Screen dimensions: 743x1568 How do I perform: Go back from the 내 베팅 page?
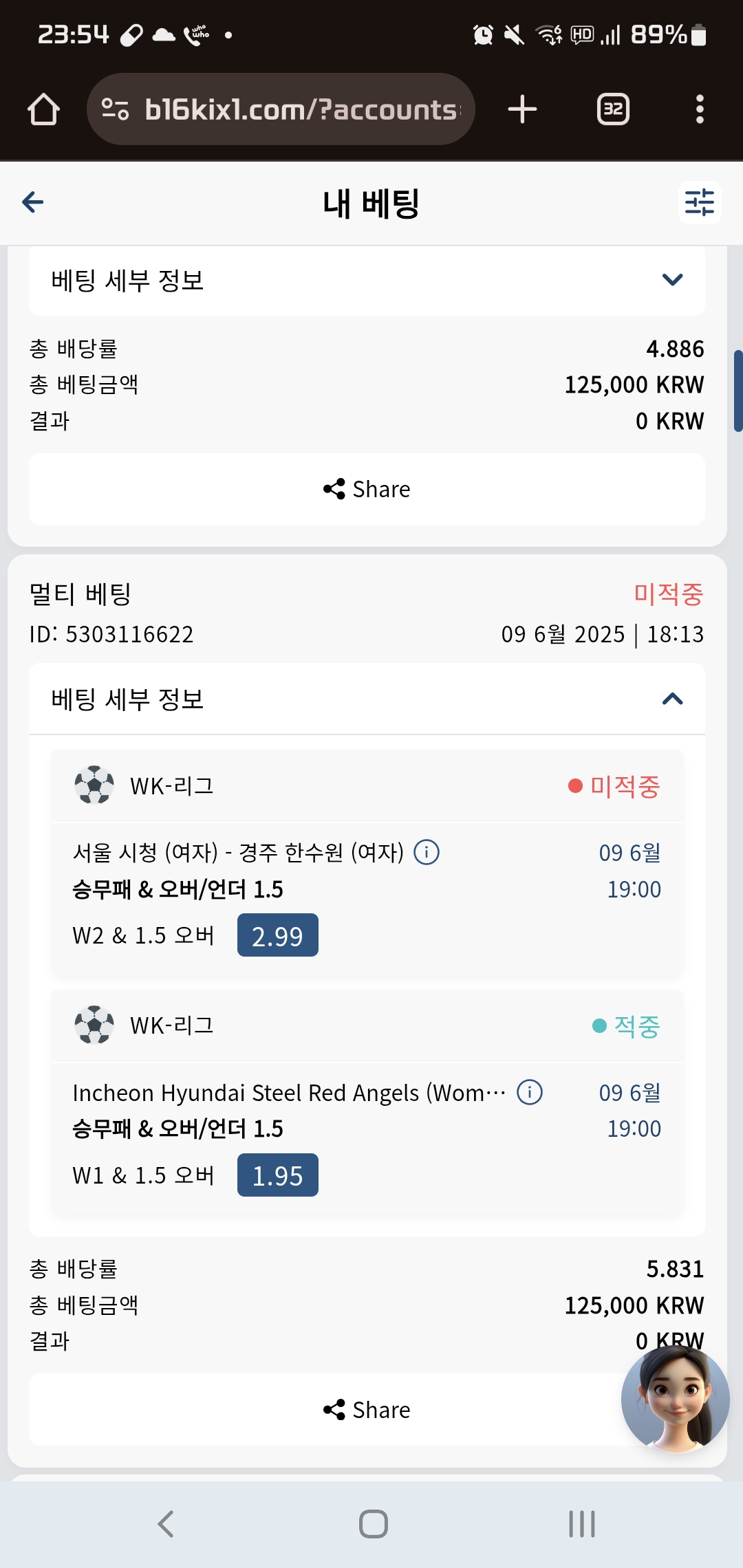tap(32, 202)
